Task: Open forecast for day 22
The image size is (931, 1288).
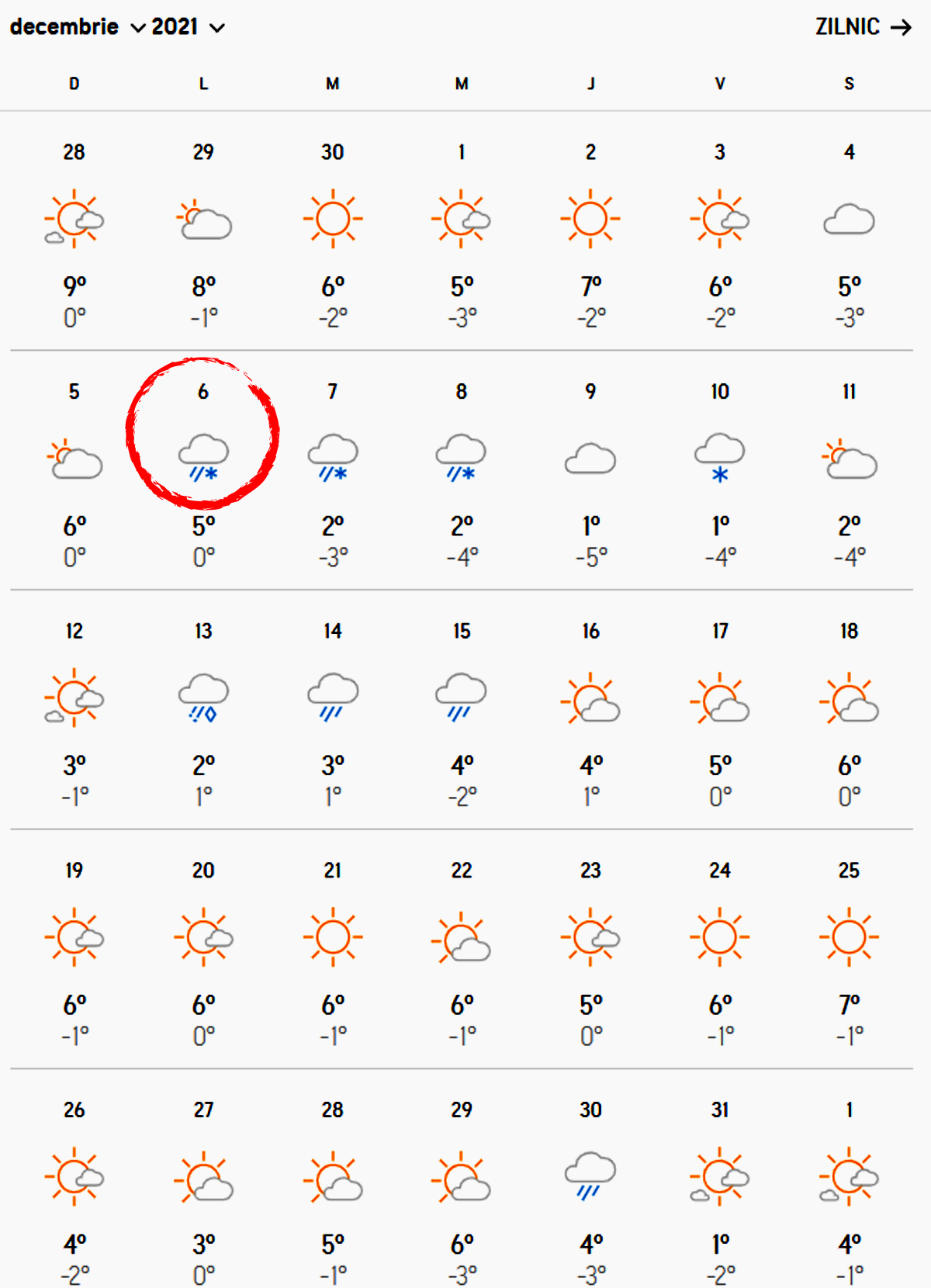Action: point(462,937)
